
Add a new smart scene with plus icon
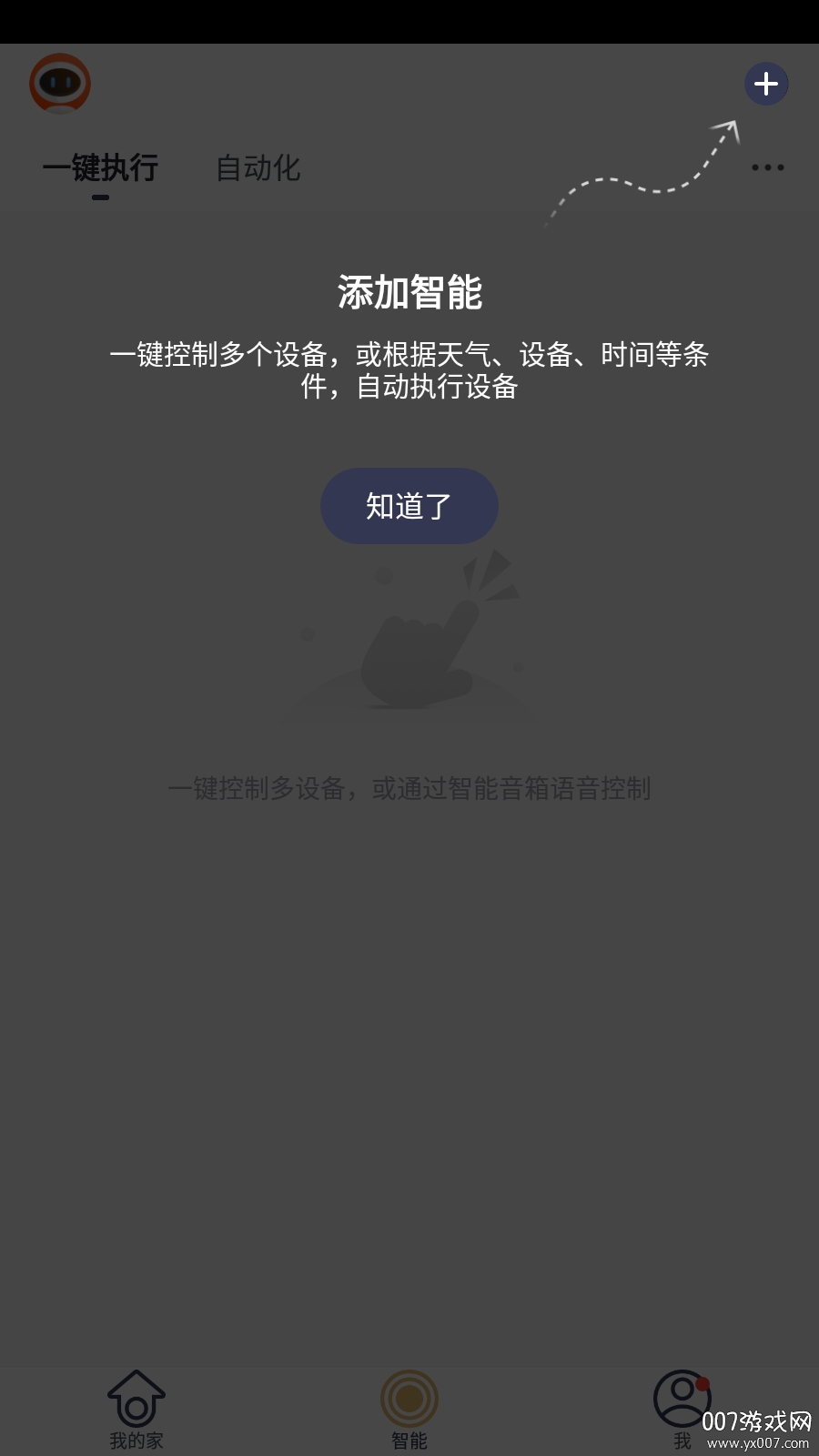(x=766, y=84)
